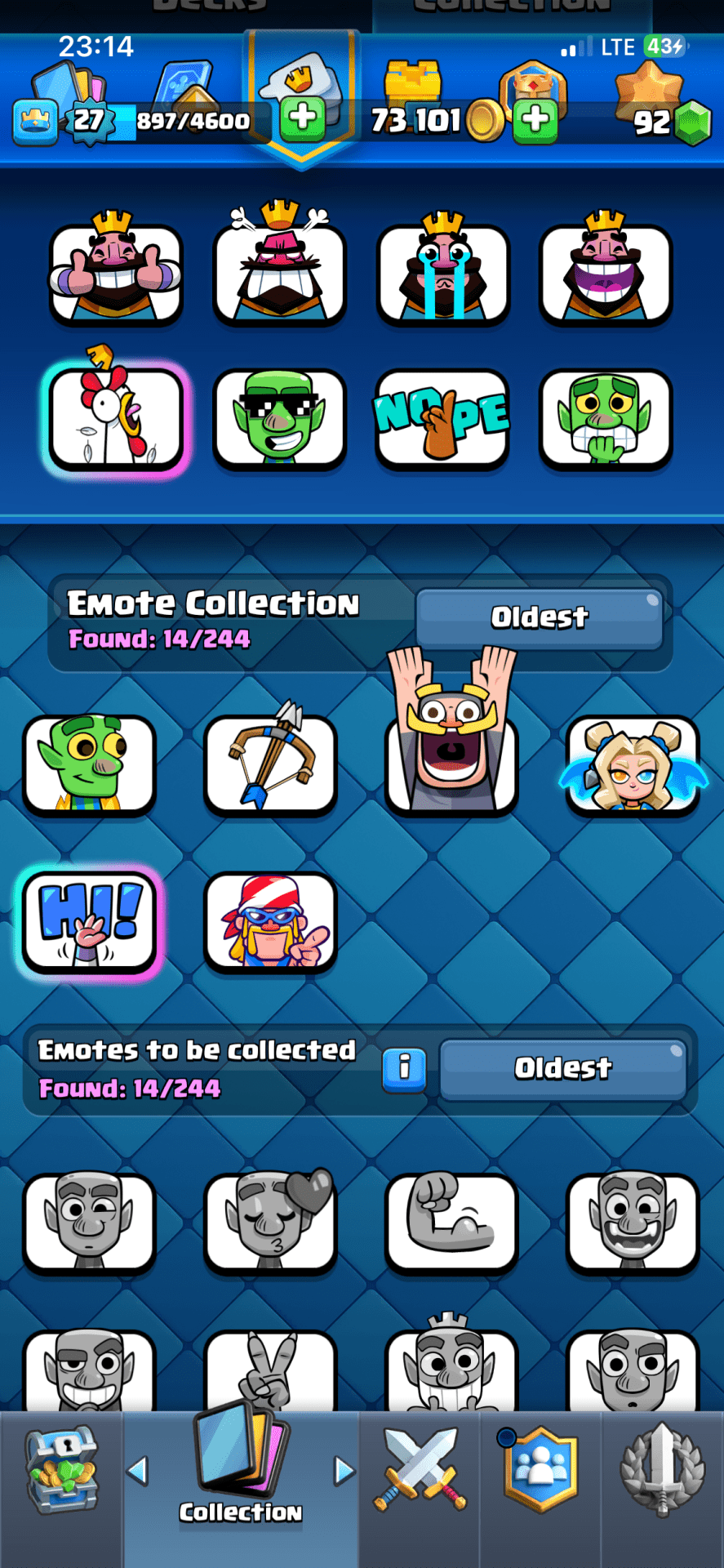Select the chicken emote in deck
Viewport: 724px width, 1568px height.
pyautogui.click(x=116, y=418)
